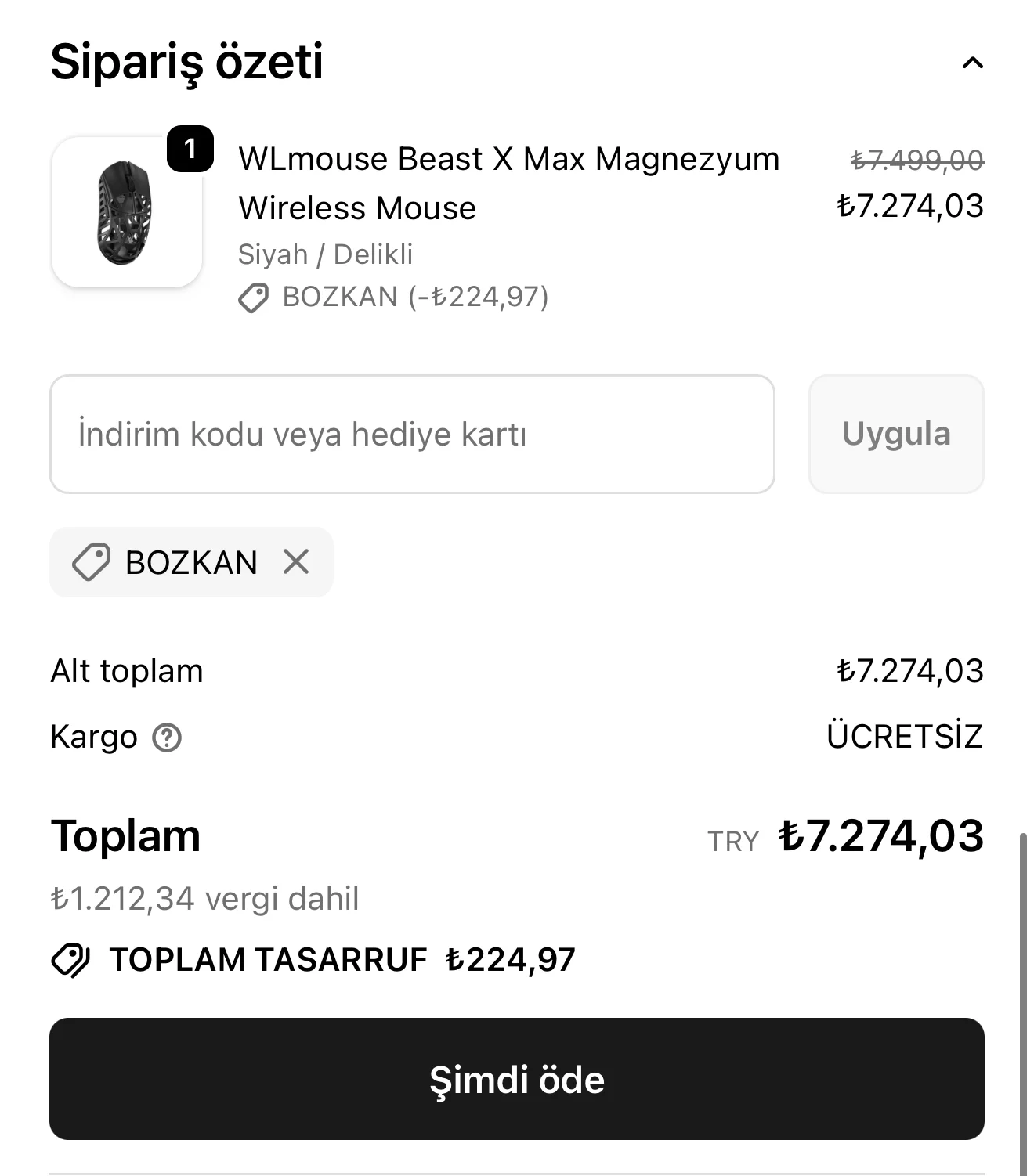This screenshot has height=1176, width=1034.
Task: Collapse the Sipariş özeti section
Action: pyautogui.click(x=972, y=63)
